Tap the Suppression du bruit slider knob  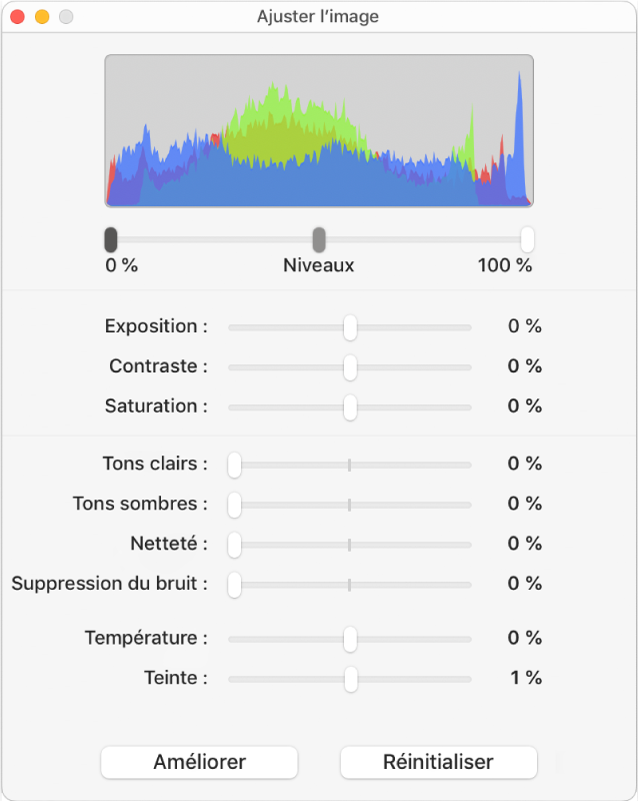[235, 585]
